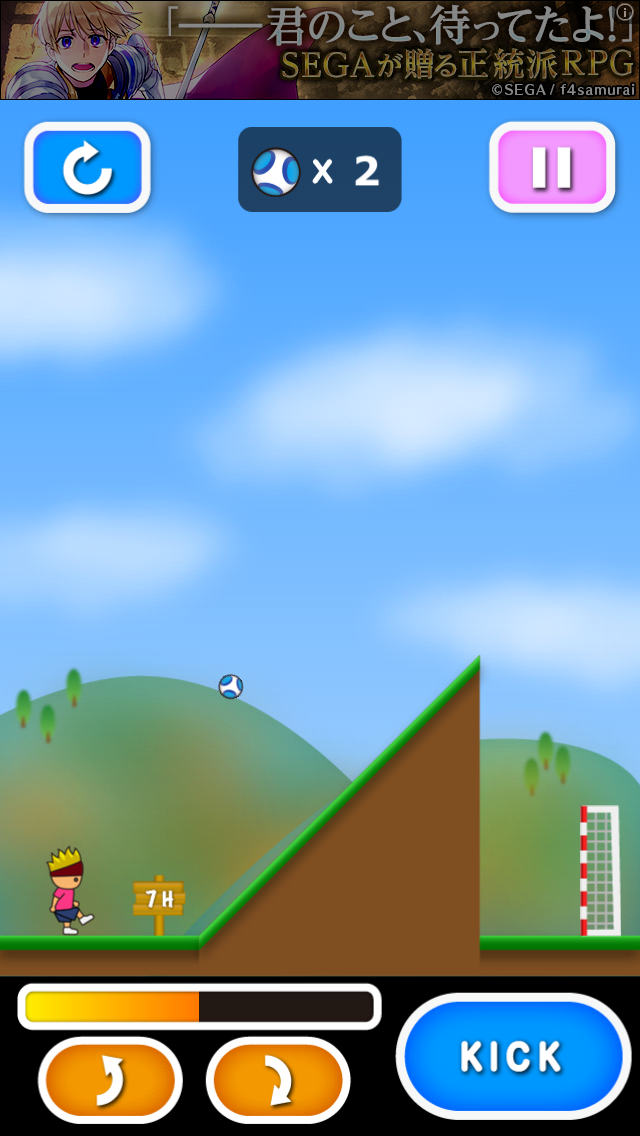The image size is (640, 1136).
Task: Rotate kick angle clockwise
Action: [278, 1081]
